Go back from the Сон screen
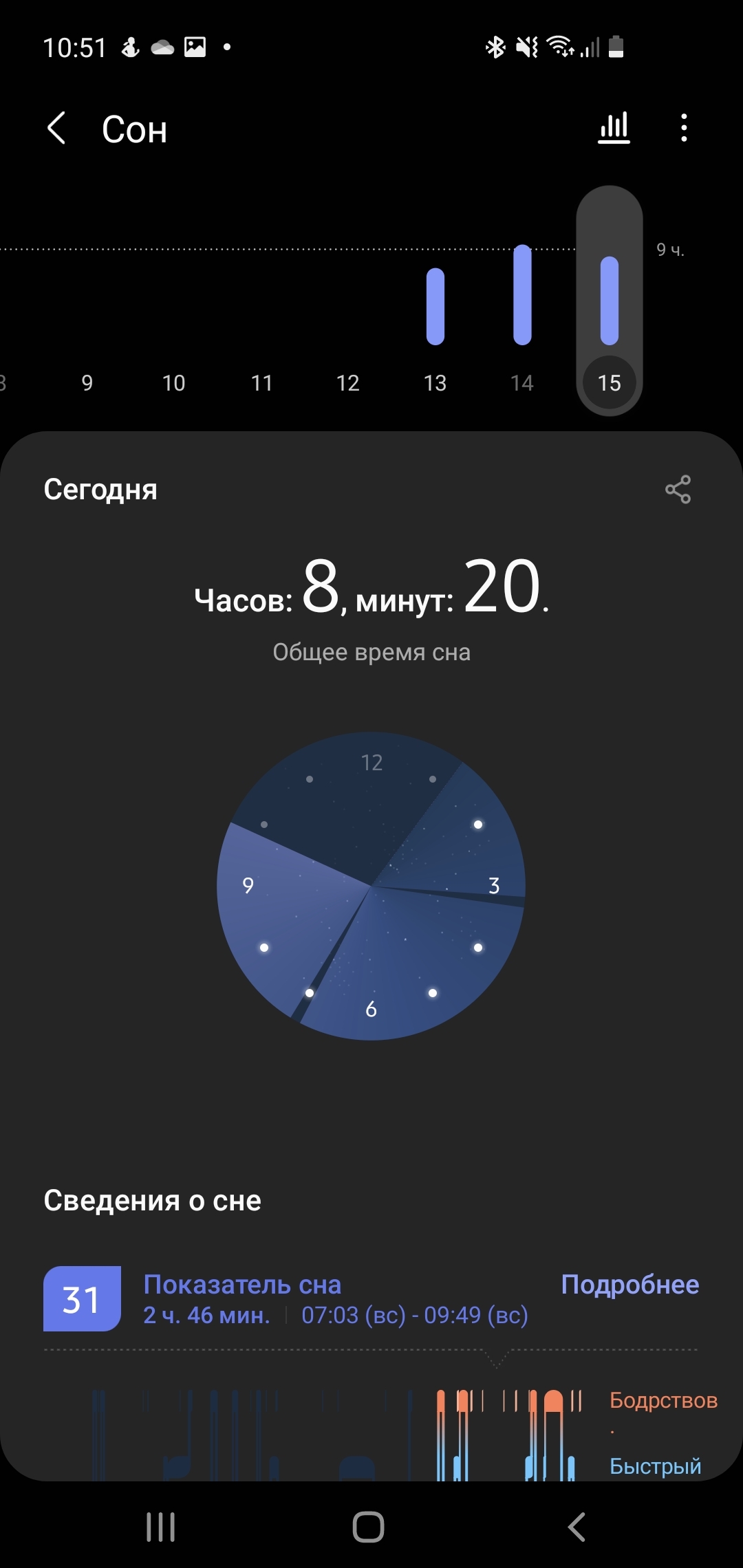This screenshot has width=743, height=1568. (x=56, y=129)
